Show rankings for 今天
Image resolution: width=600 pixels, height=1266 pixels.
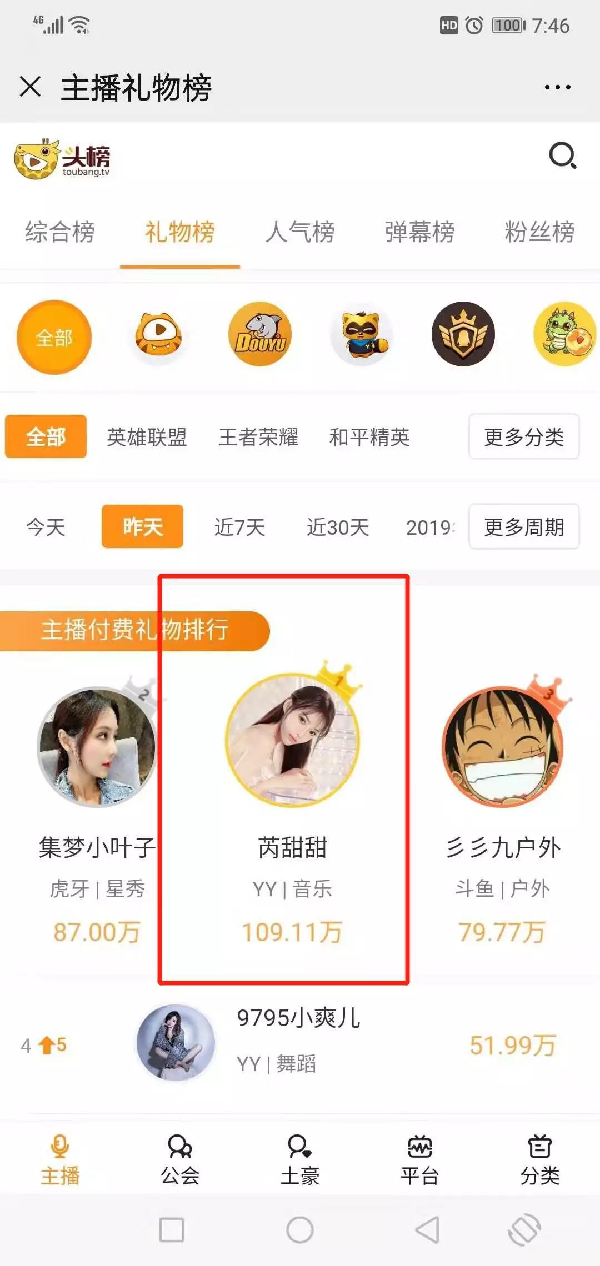click(x=46, y=527)
